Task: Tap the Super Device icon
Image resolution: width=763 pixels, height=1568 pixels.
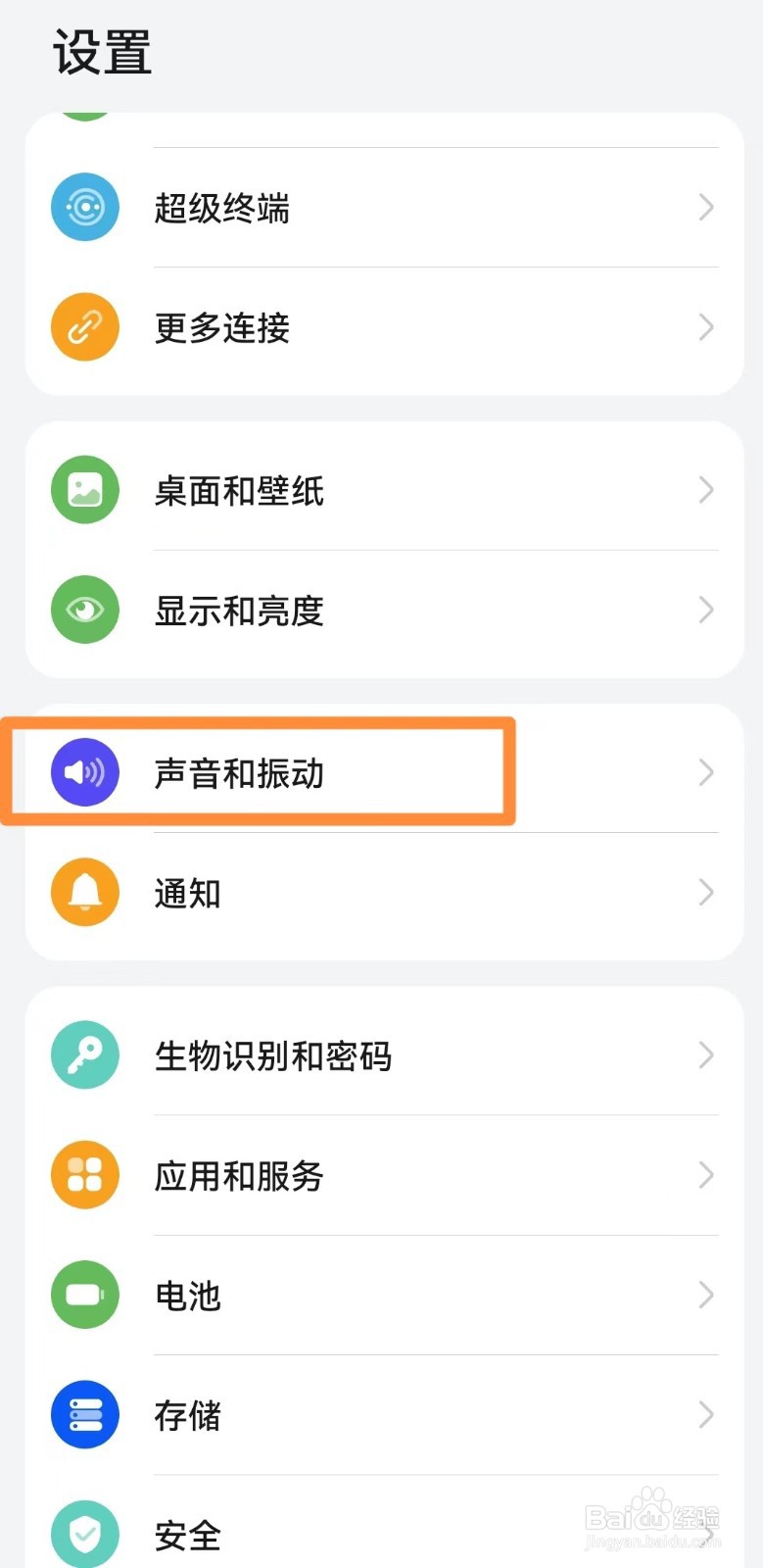Action: pos(84,207)
